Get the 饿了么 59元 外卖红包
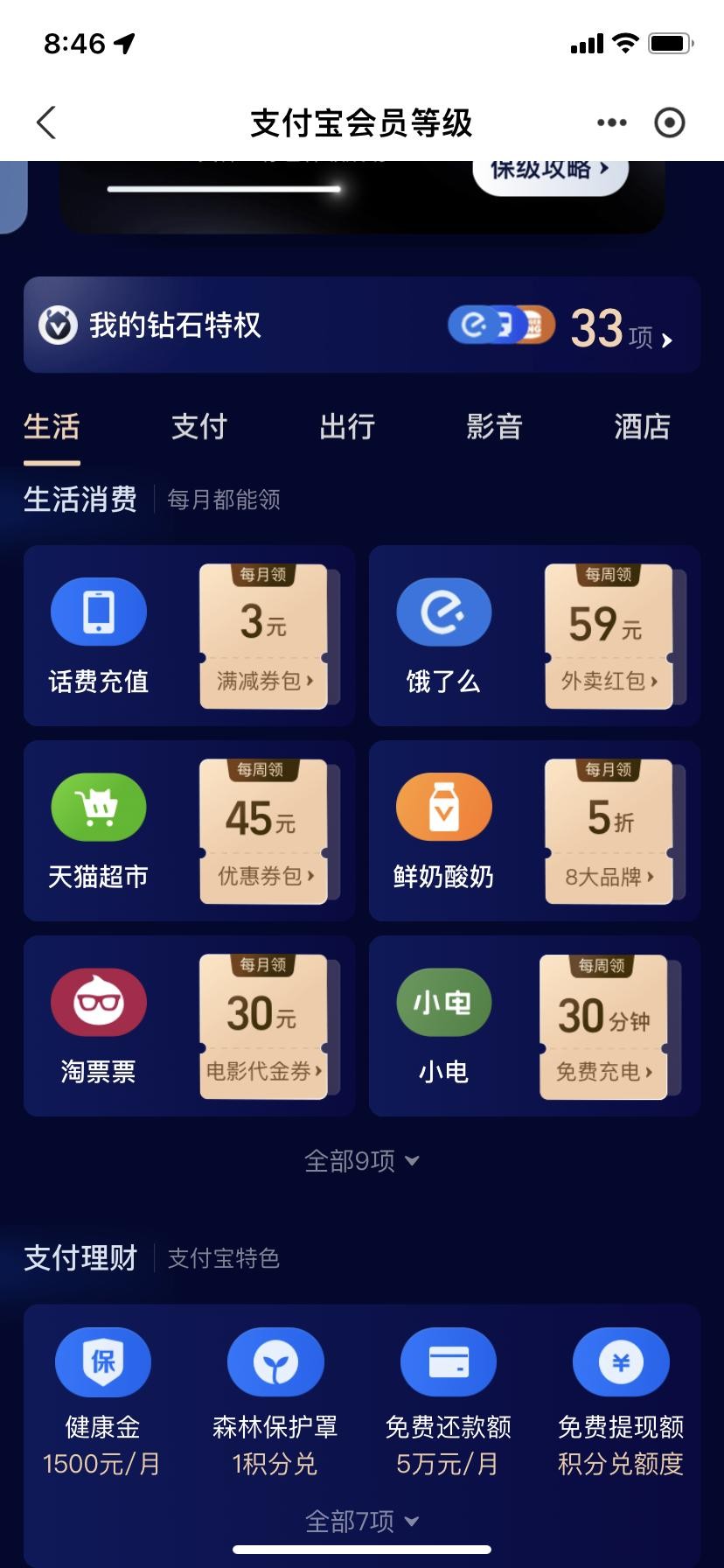 (609, 636)
